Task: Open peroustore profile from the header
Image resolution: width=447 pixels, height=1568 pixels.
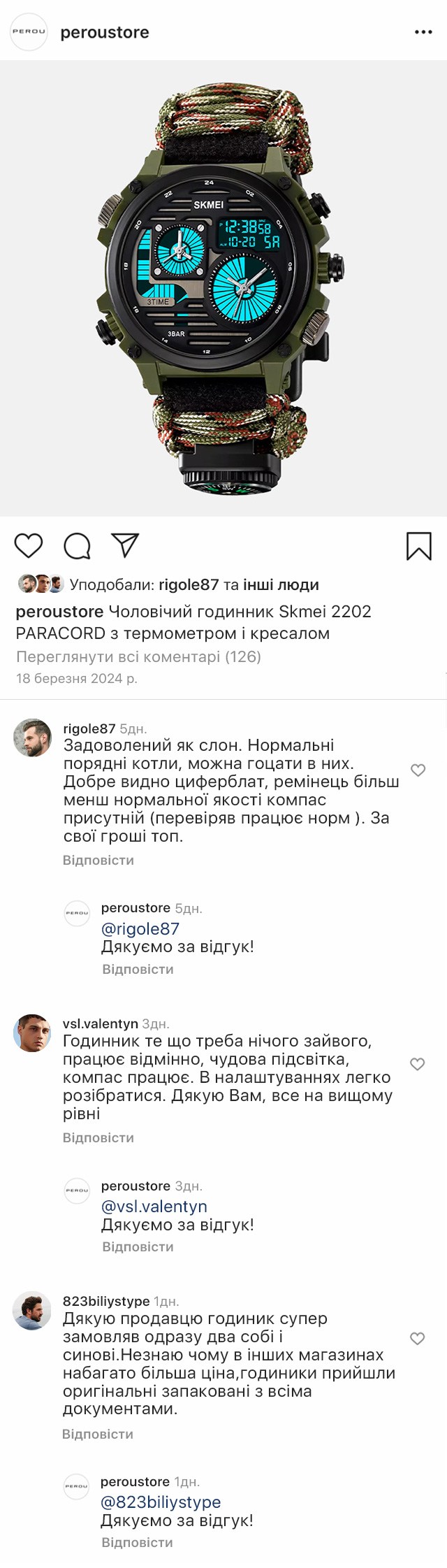Action: 105,32
